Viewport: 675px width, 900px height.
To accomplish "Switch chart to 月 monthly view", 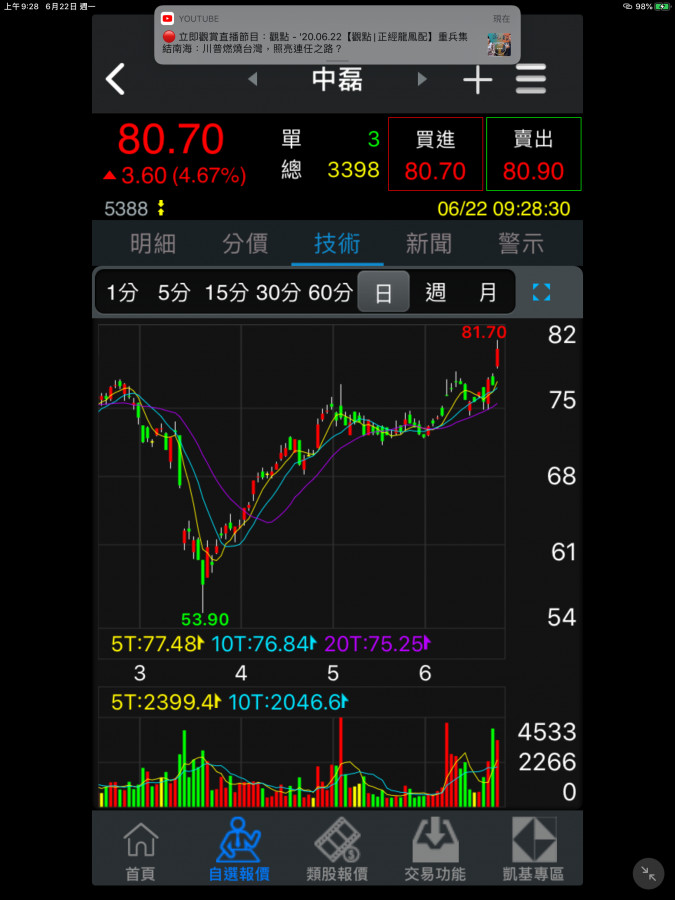I will pos(488,292).
